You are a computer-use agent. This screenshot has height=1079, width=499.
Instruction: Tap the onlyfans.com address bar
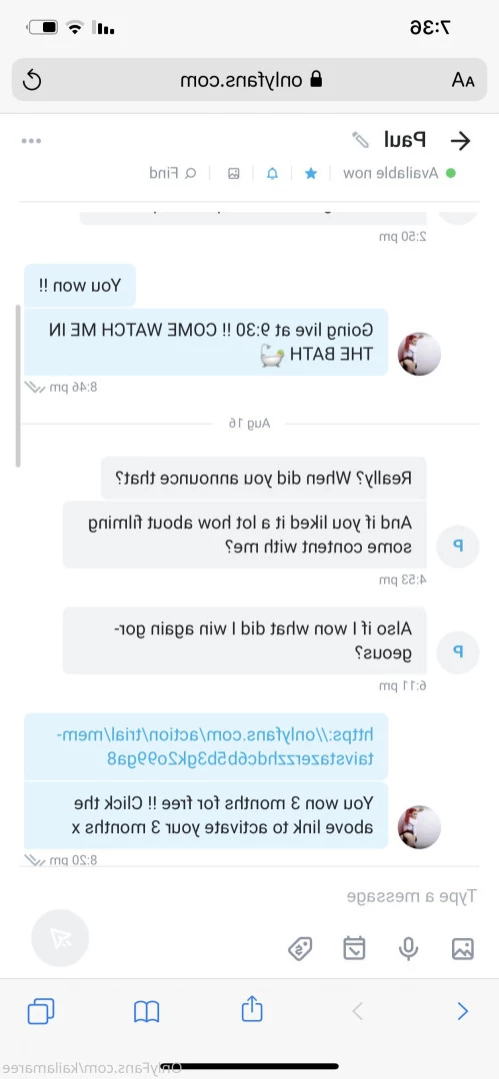[249, 80]
